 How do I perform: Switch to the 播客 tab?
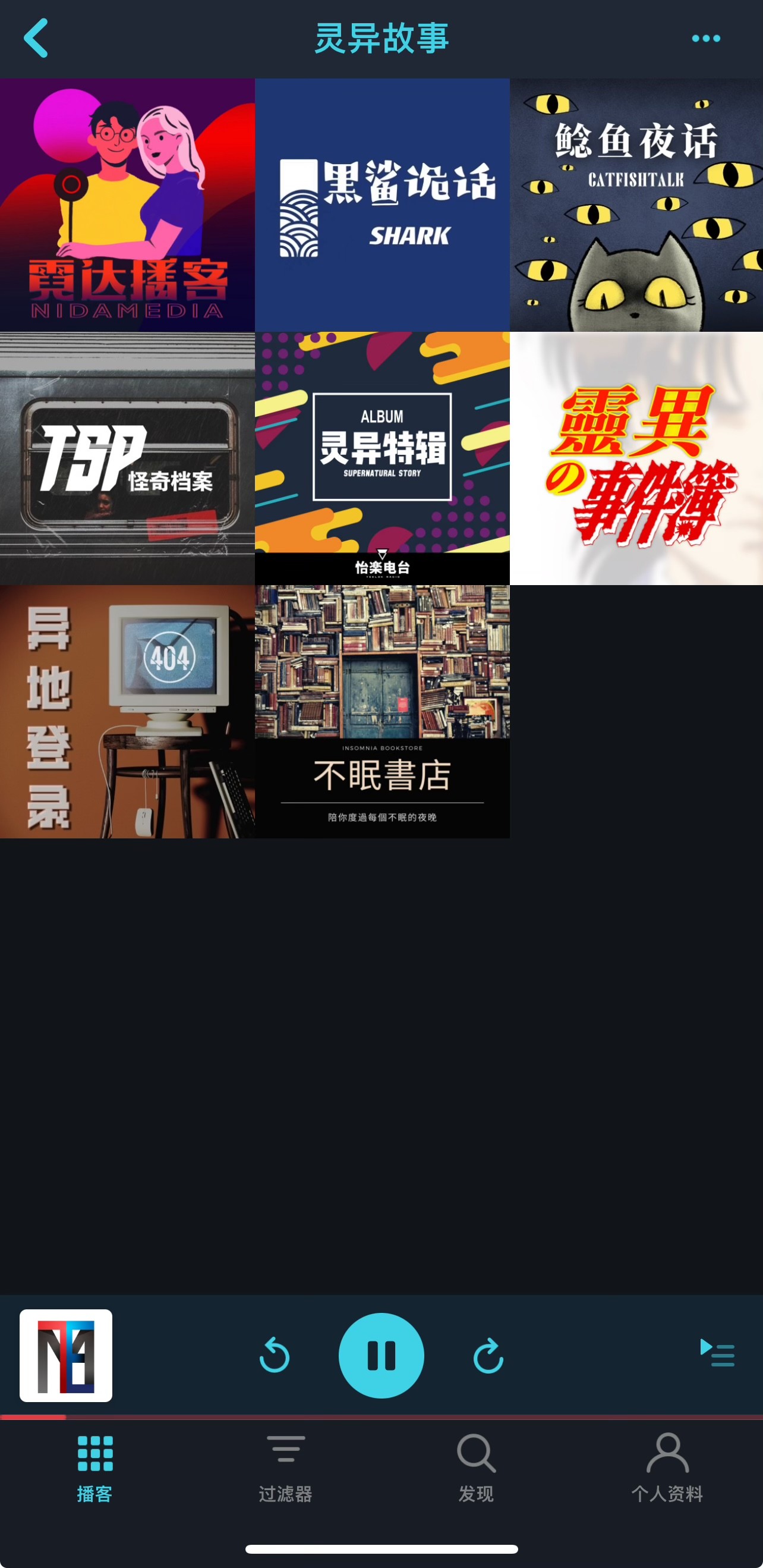(95, 1467)
